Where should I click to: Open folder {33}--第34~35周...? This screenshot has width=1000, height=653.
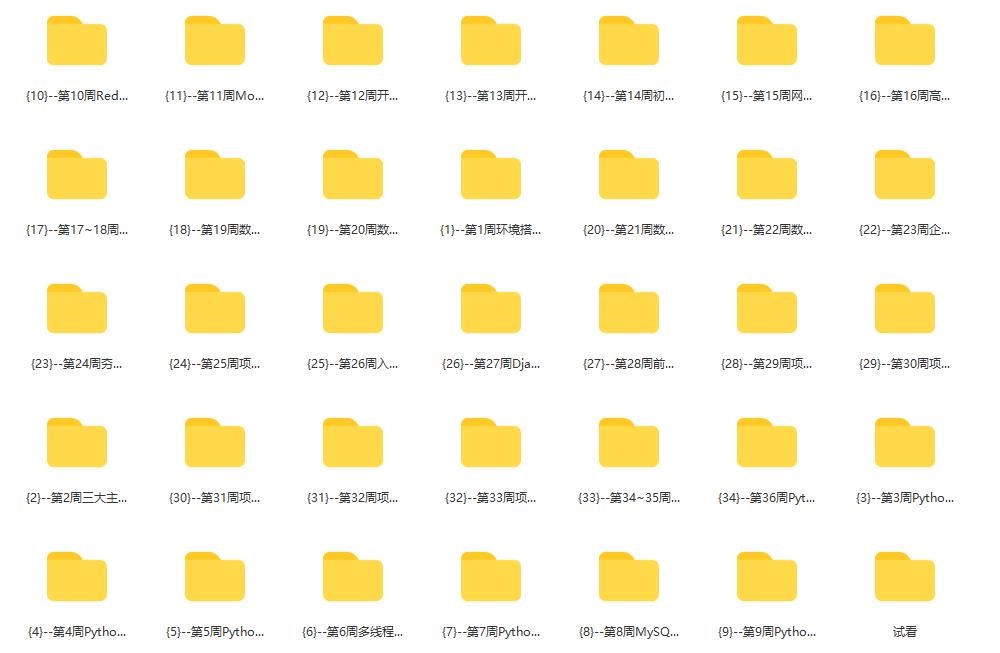pyautogui.click(x=629, y=444)
